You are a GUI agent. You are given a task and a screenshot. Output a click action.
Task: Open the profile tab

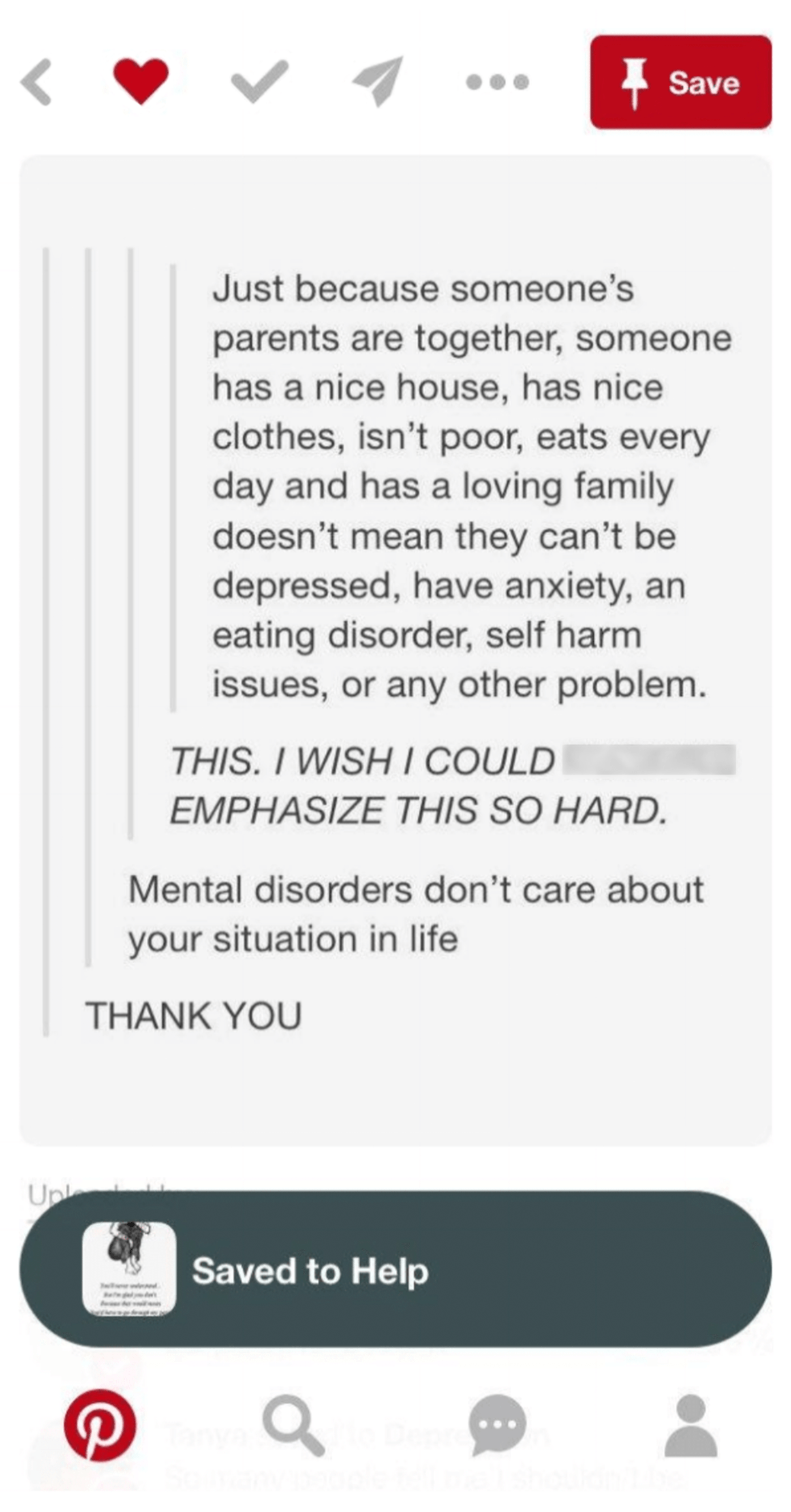[691, 1424]
